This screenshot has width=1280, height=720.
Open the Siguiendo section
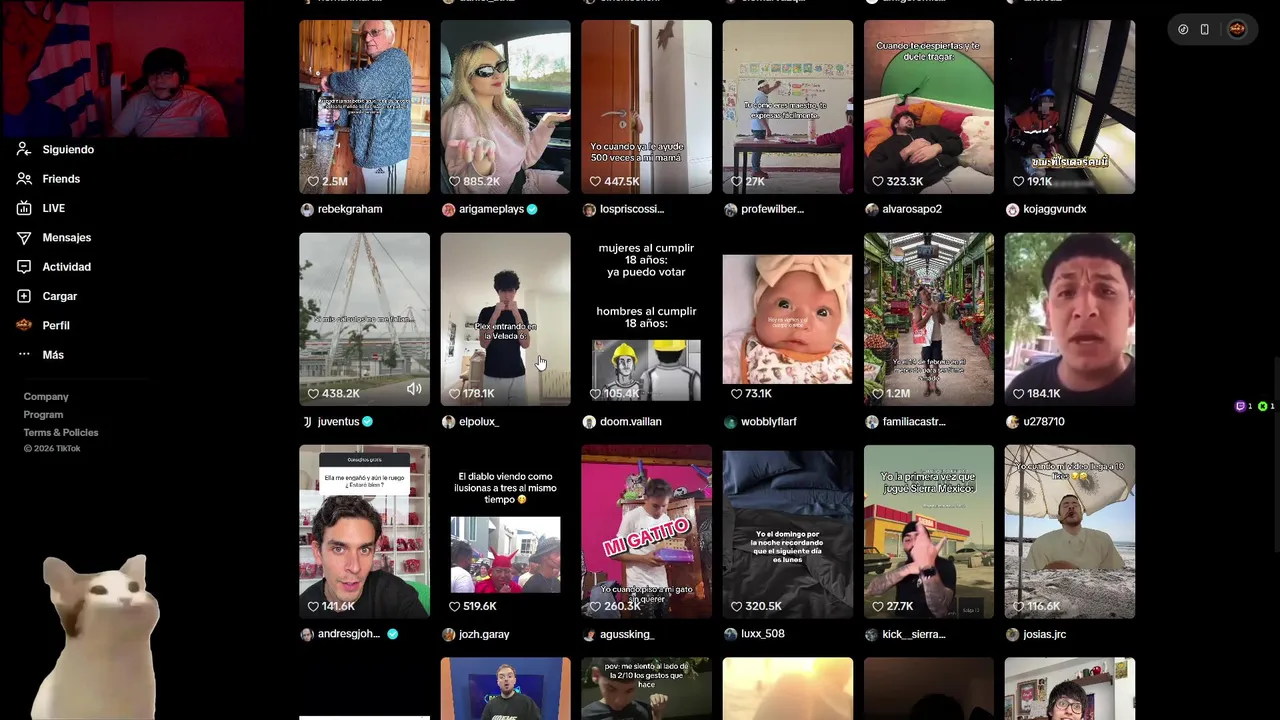tap(67, 149)
